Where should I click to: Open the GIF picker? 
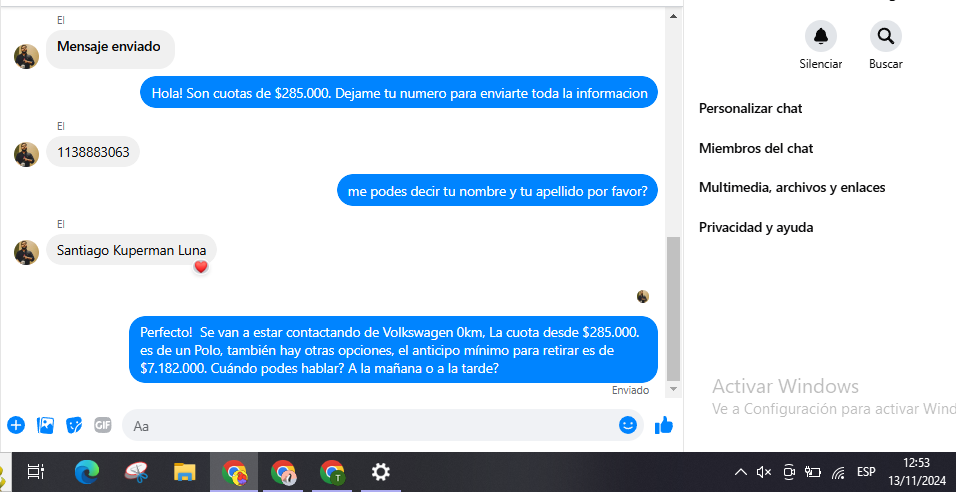click(103, 425)
